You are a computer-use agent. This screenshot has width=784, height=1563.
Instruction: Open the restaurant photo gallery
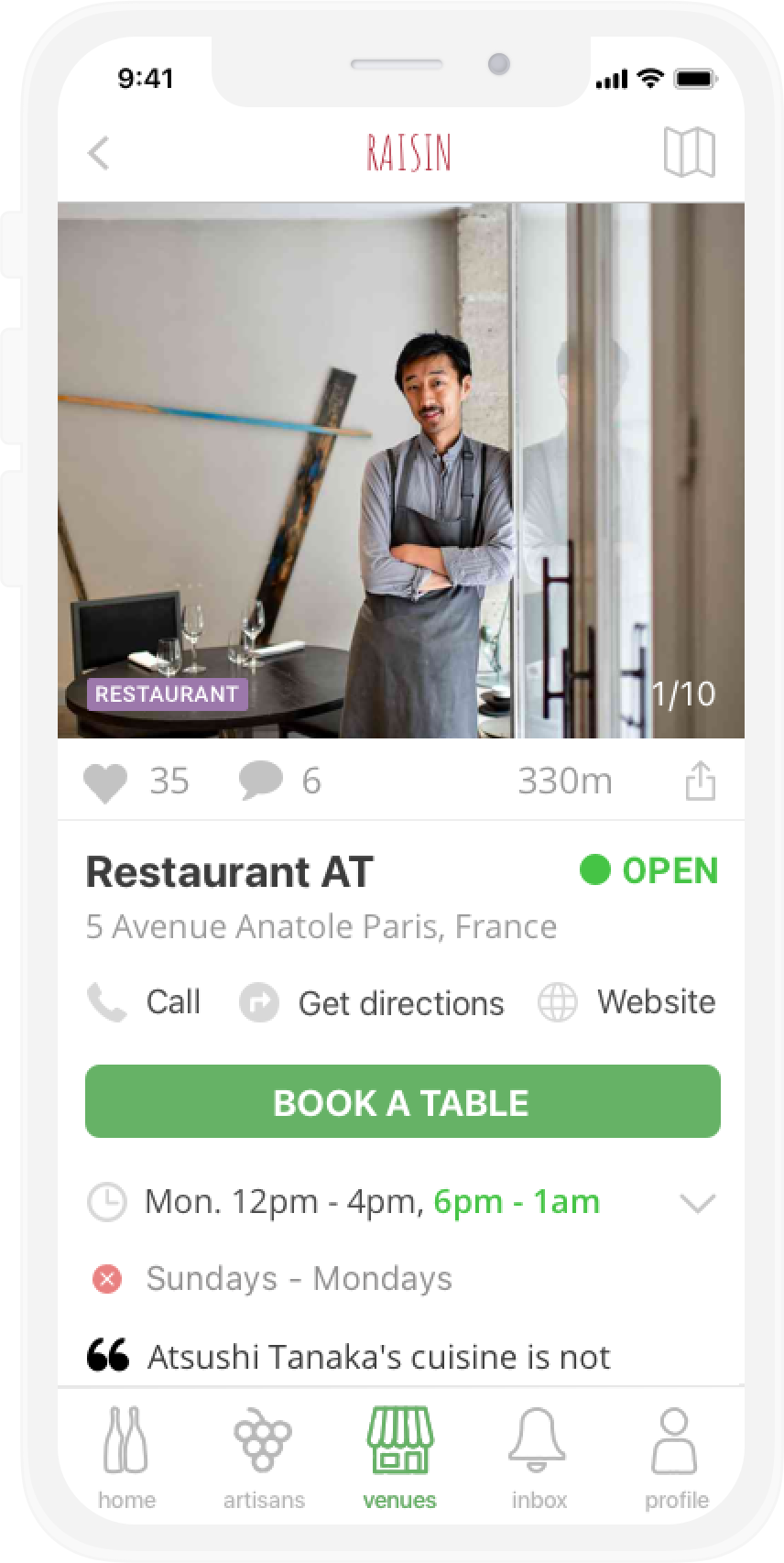(x=401, y=470)
